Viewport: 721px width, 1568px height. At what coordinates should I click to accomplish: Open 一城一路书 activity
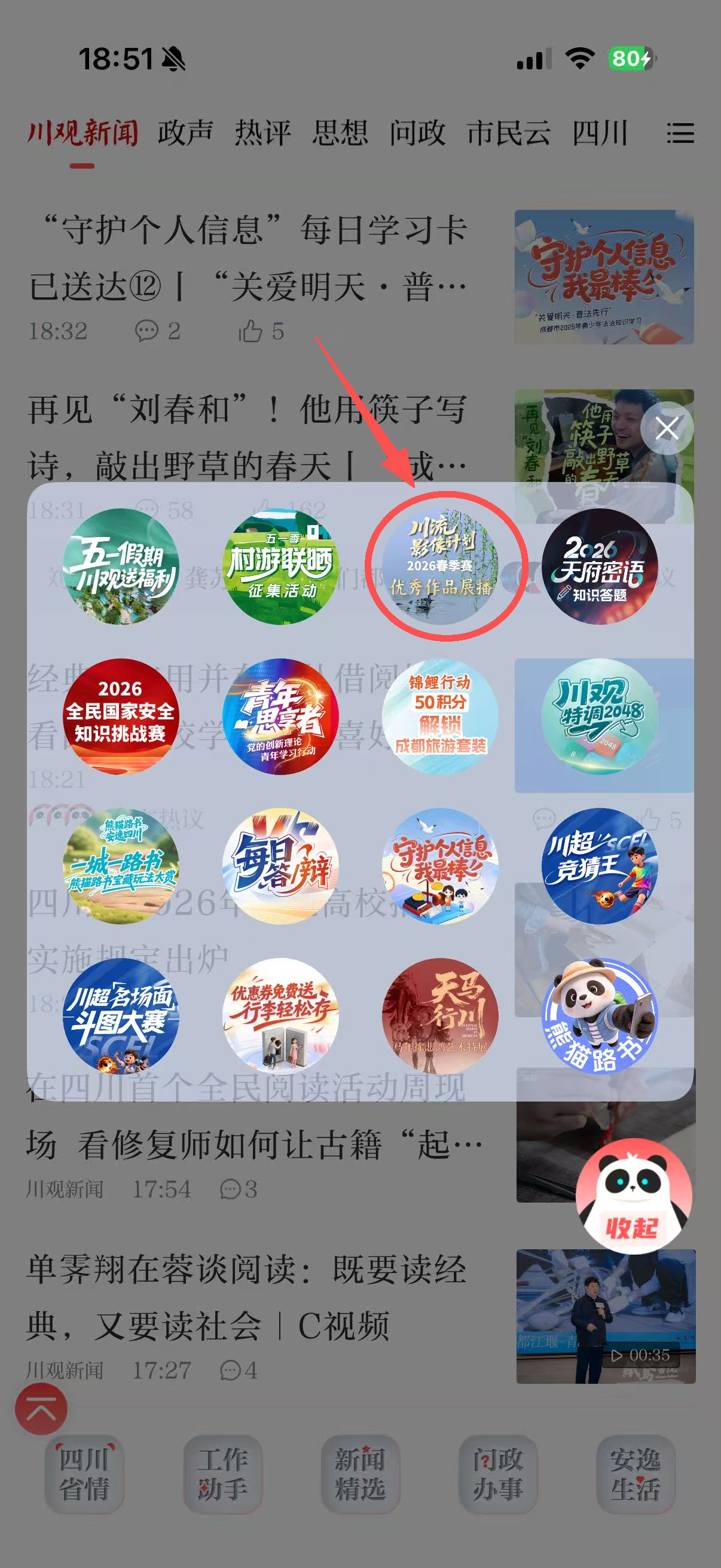point(121,866)
